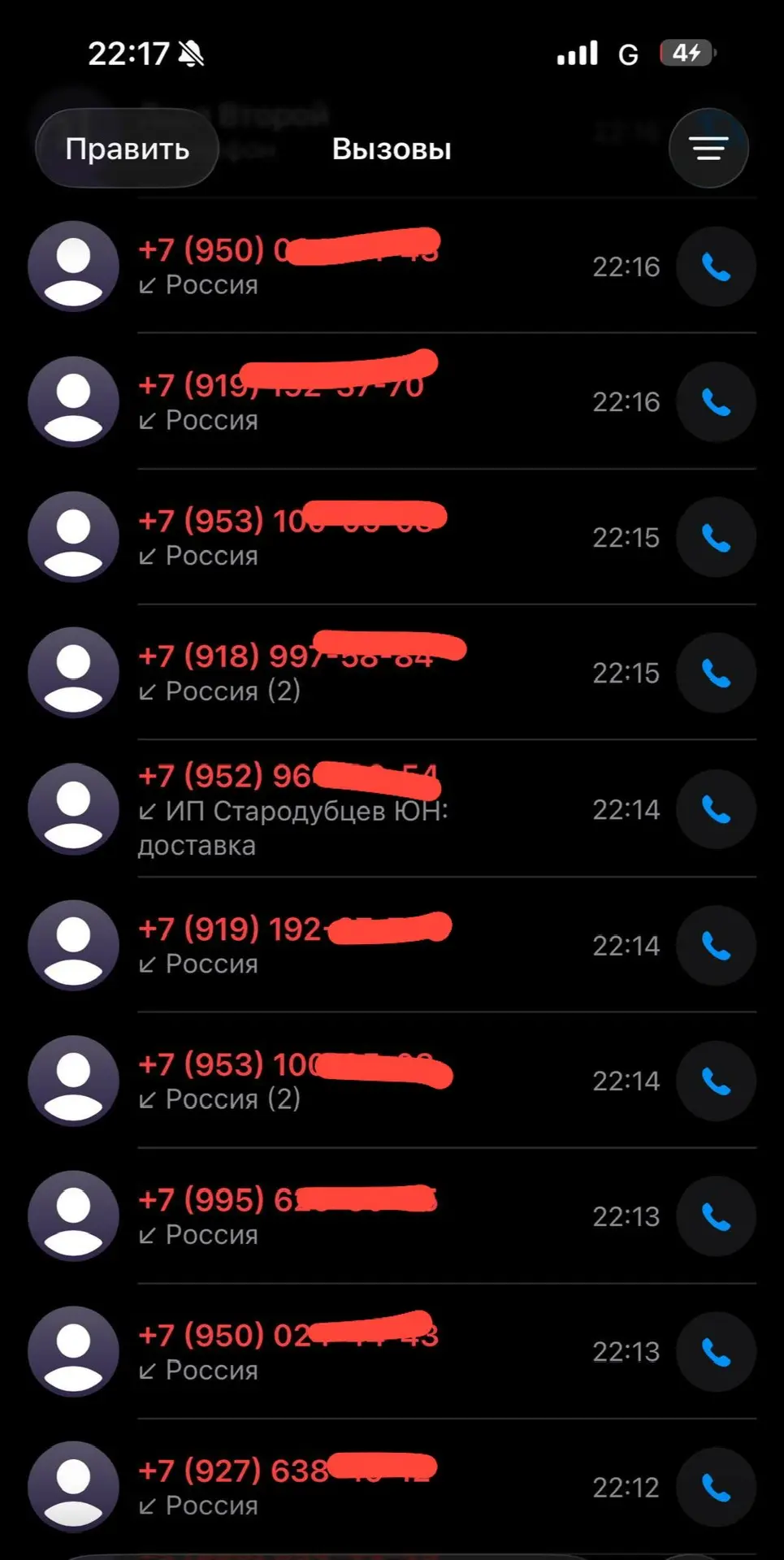Open the call filter menu icon

click(x=708, y=149)
